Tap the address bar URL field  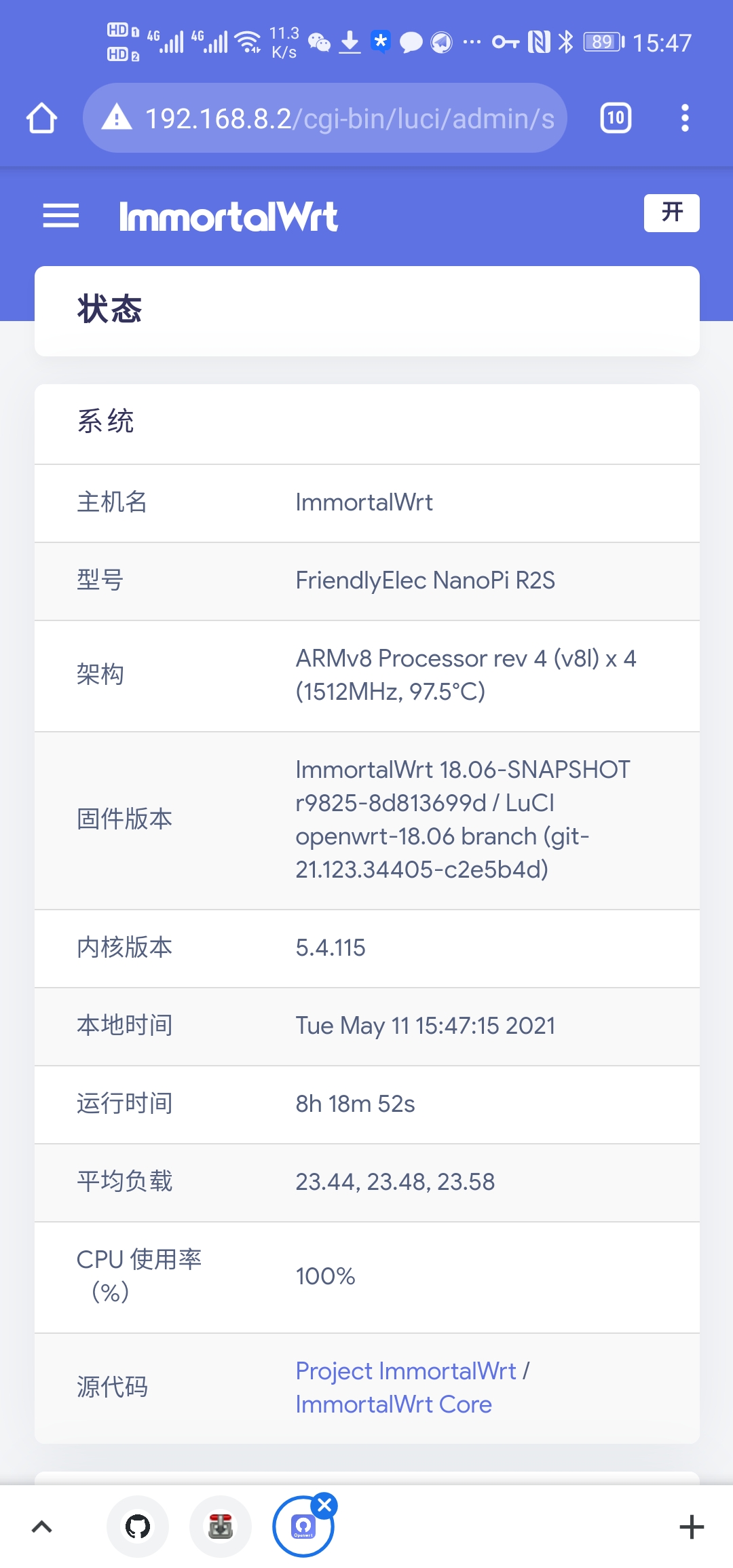(x=339, y=117)
